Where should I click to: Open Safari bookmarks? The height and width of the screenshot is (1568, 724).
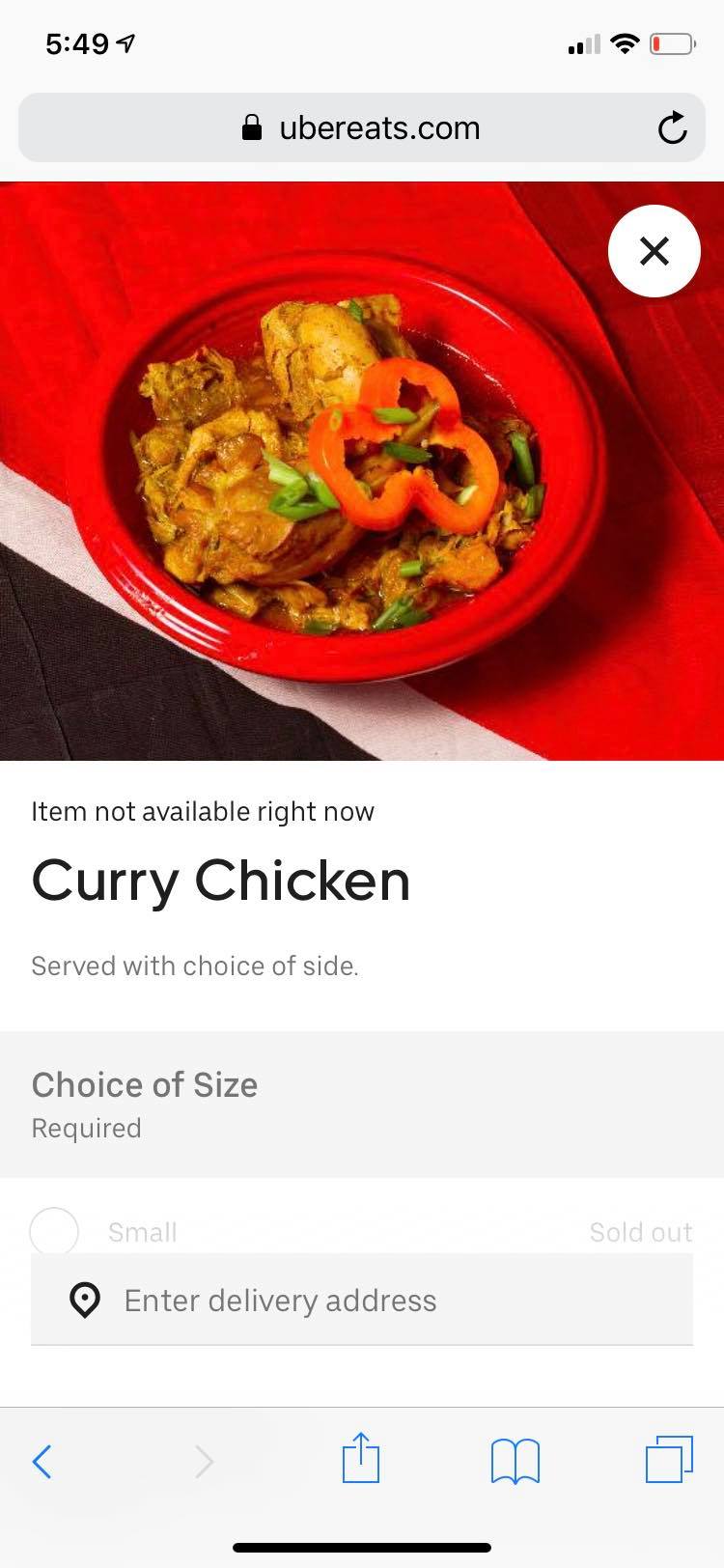click(x=515, y=1461)
